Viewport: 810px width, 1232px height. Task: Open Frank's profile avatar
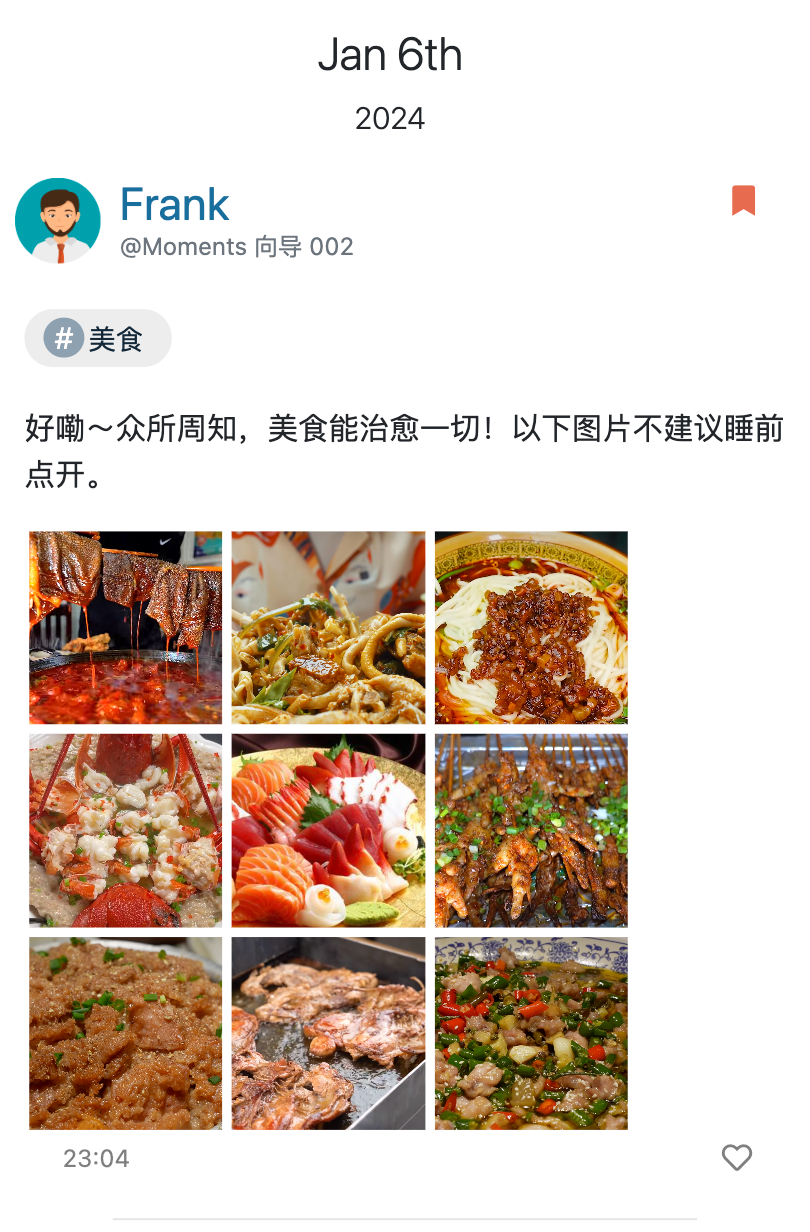58,221
